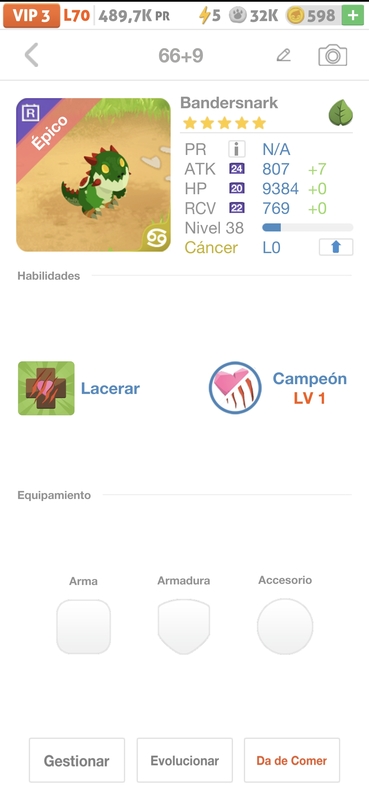
Task: Select the empty Accesorio slot
Action: tap(285, 627)
